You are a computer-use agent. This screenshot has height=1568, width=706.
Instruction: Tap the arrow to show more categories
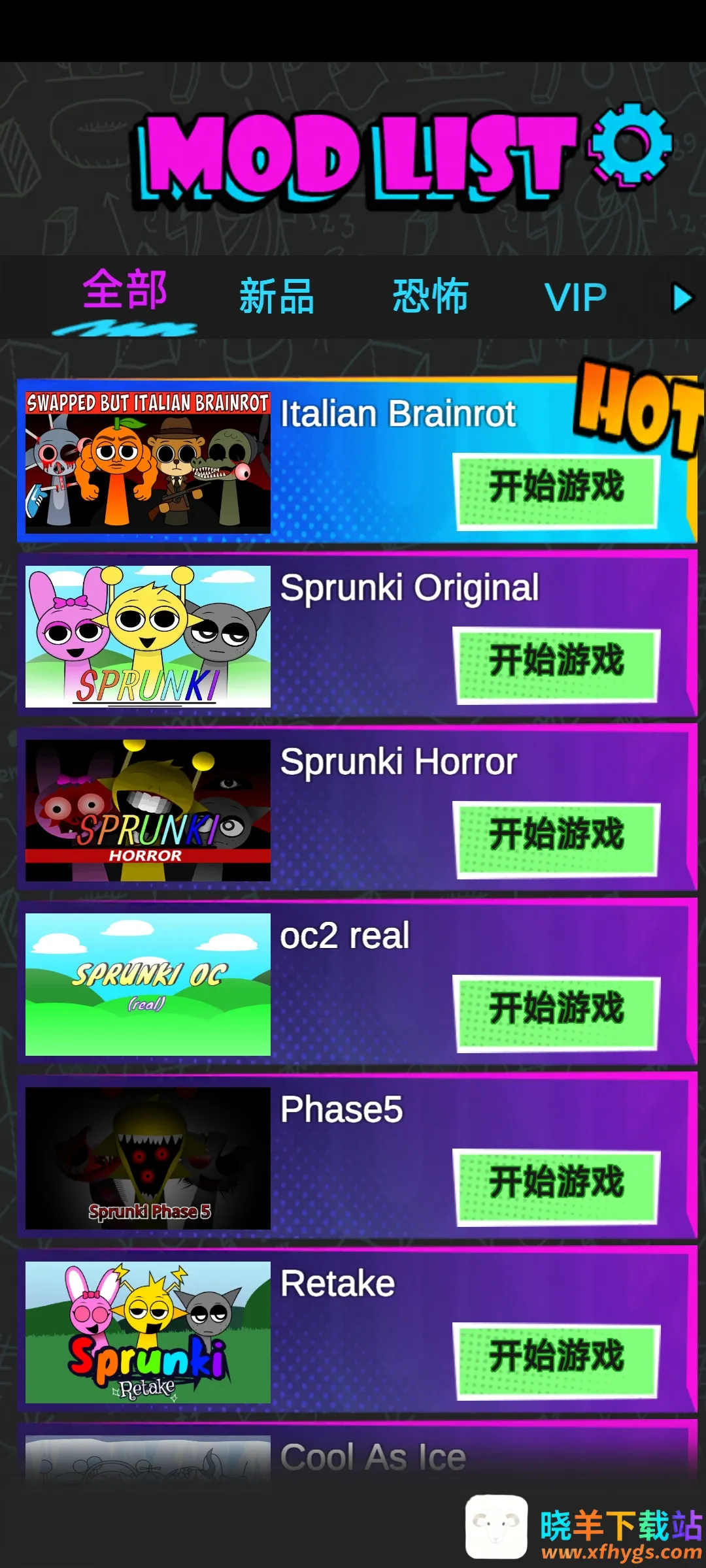coord(682,298)
